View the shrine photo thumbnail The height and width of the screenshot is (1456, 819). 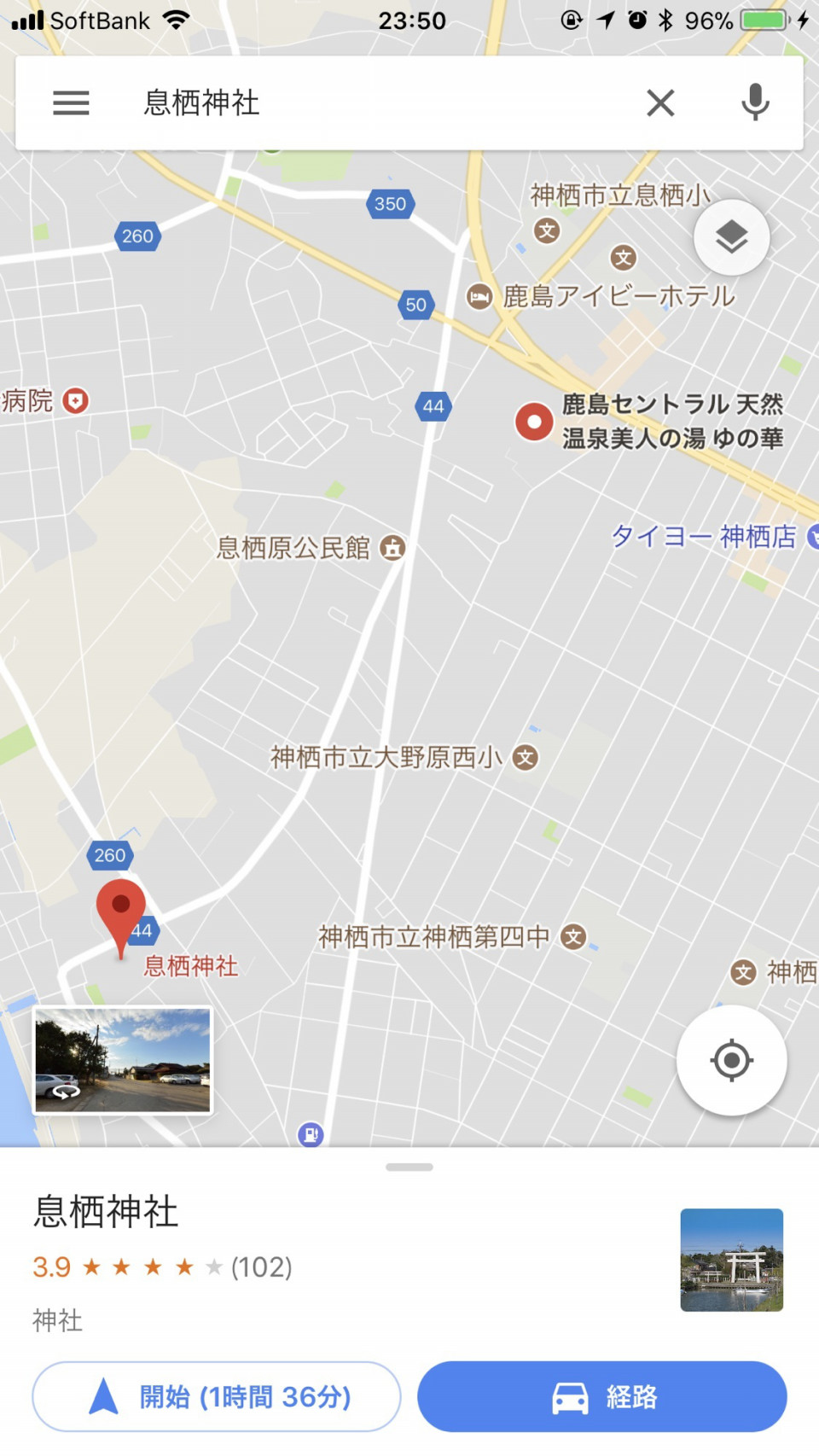[x=731, y=1260]
